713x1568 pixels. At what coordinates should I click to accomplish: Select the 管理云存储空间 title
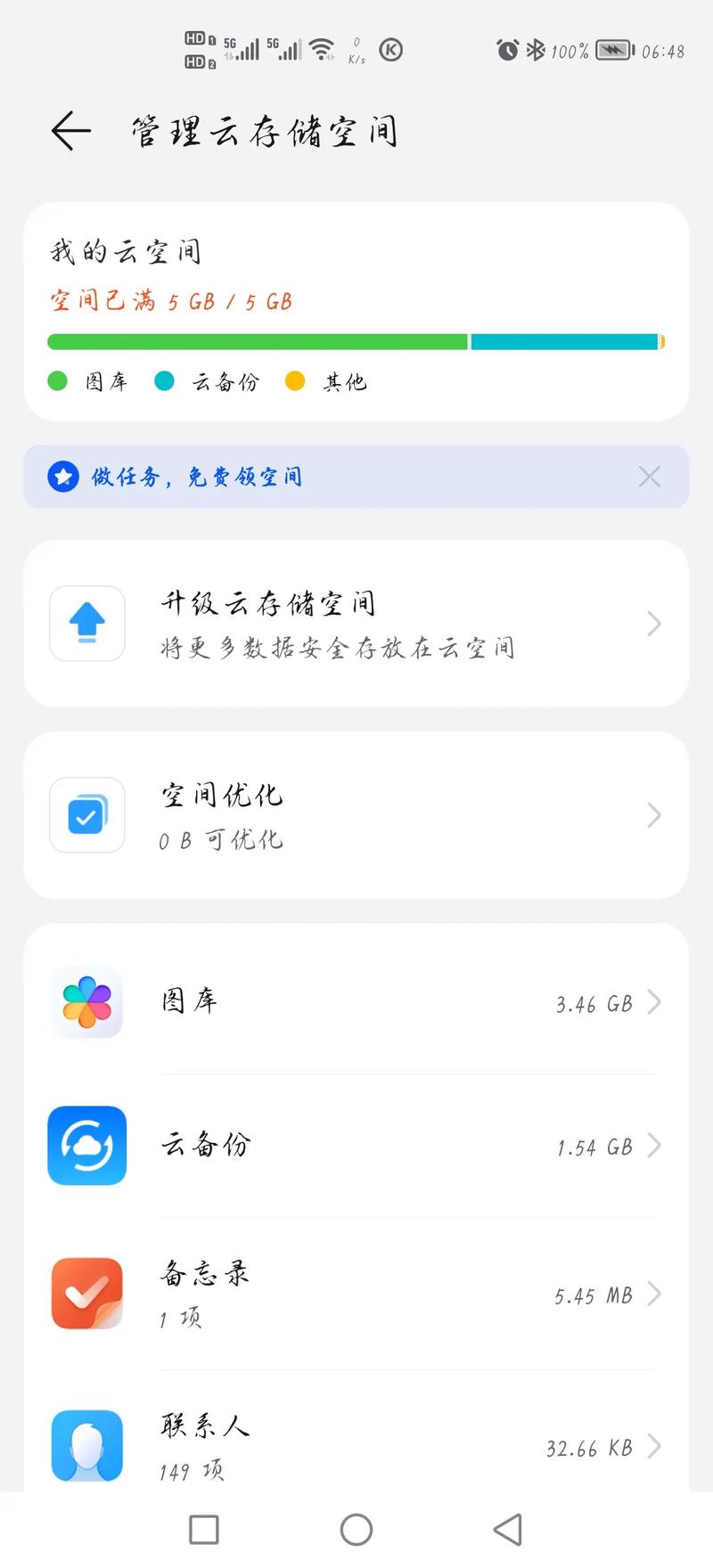coord(261,130)
